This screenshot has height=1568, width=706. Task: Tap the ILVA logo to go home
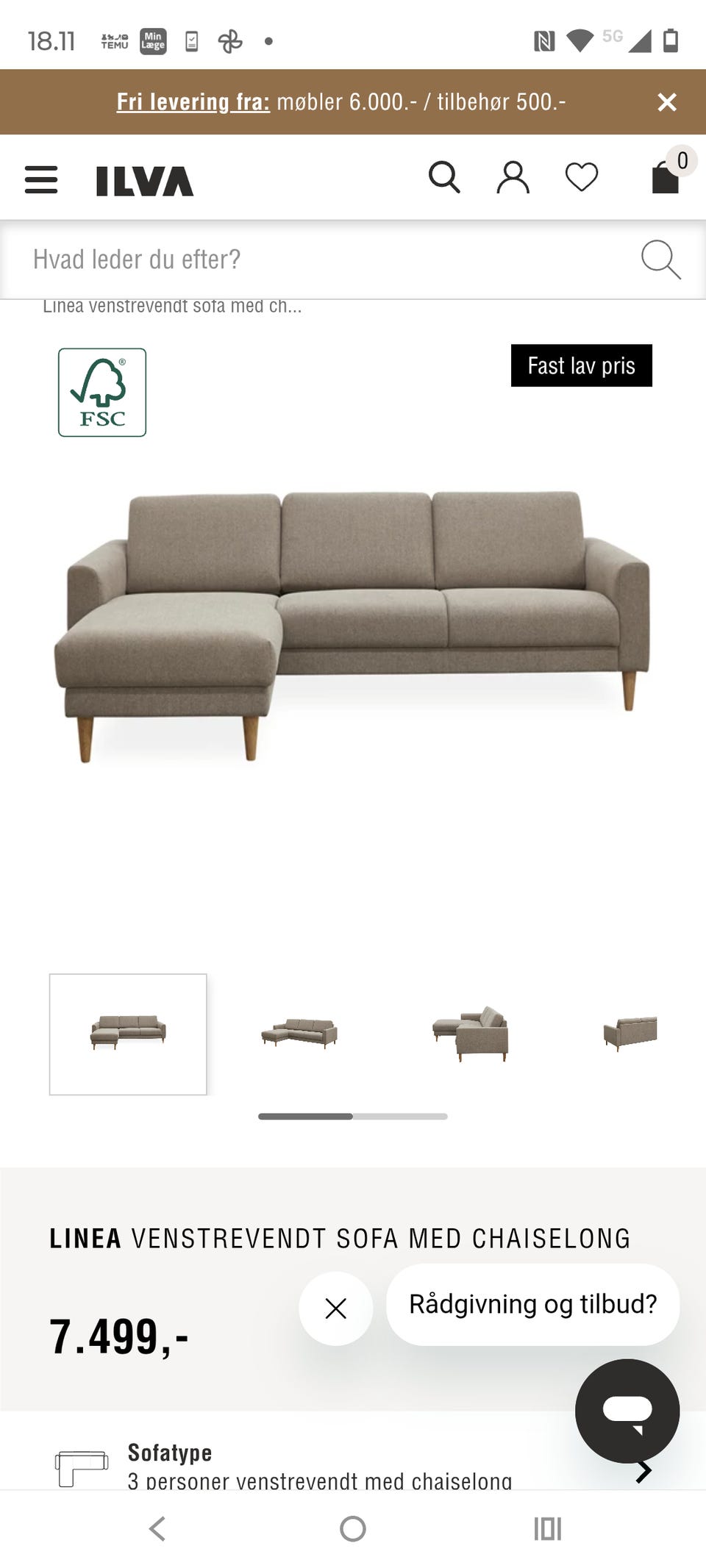145,181
